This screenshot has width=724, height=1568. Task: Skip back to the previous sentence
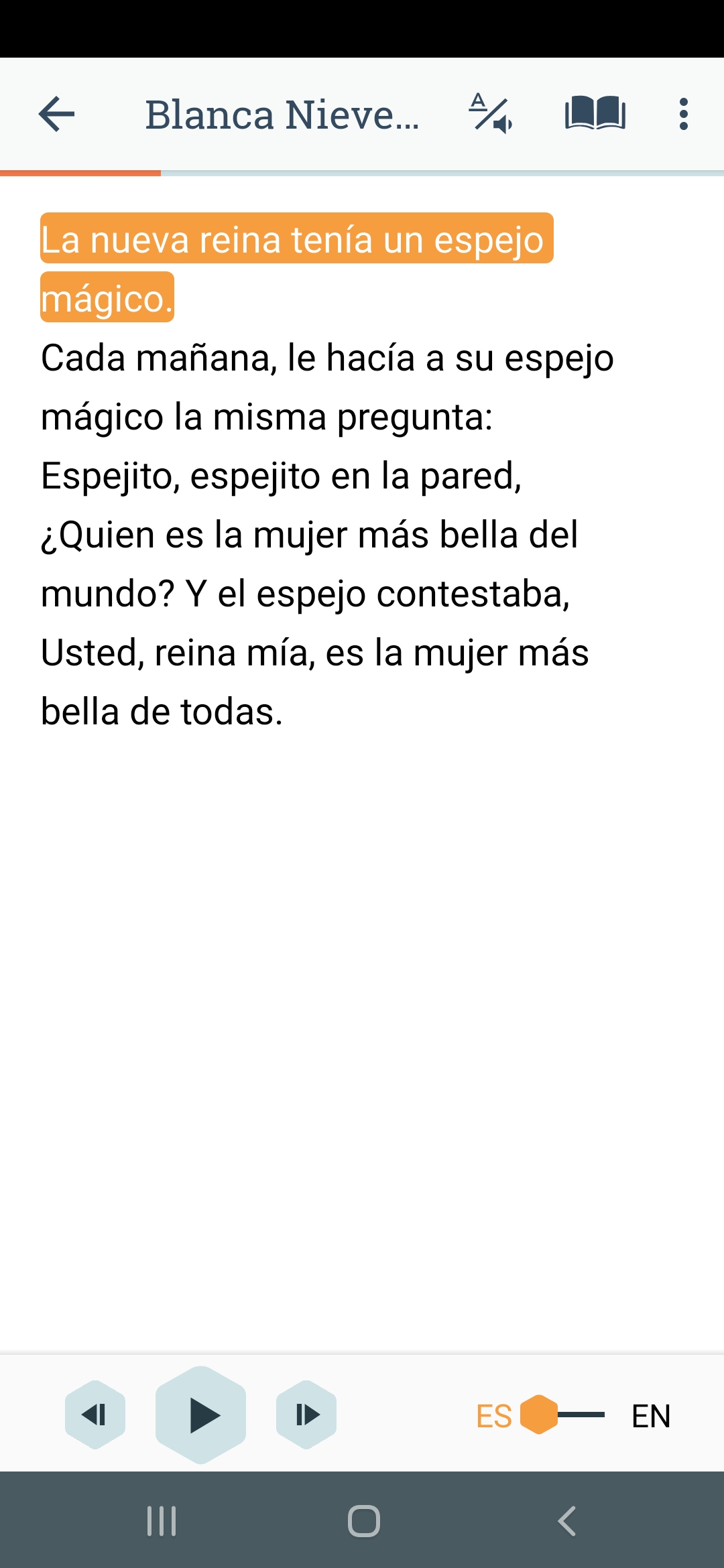(x=95, y=1415)
